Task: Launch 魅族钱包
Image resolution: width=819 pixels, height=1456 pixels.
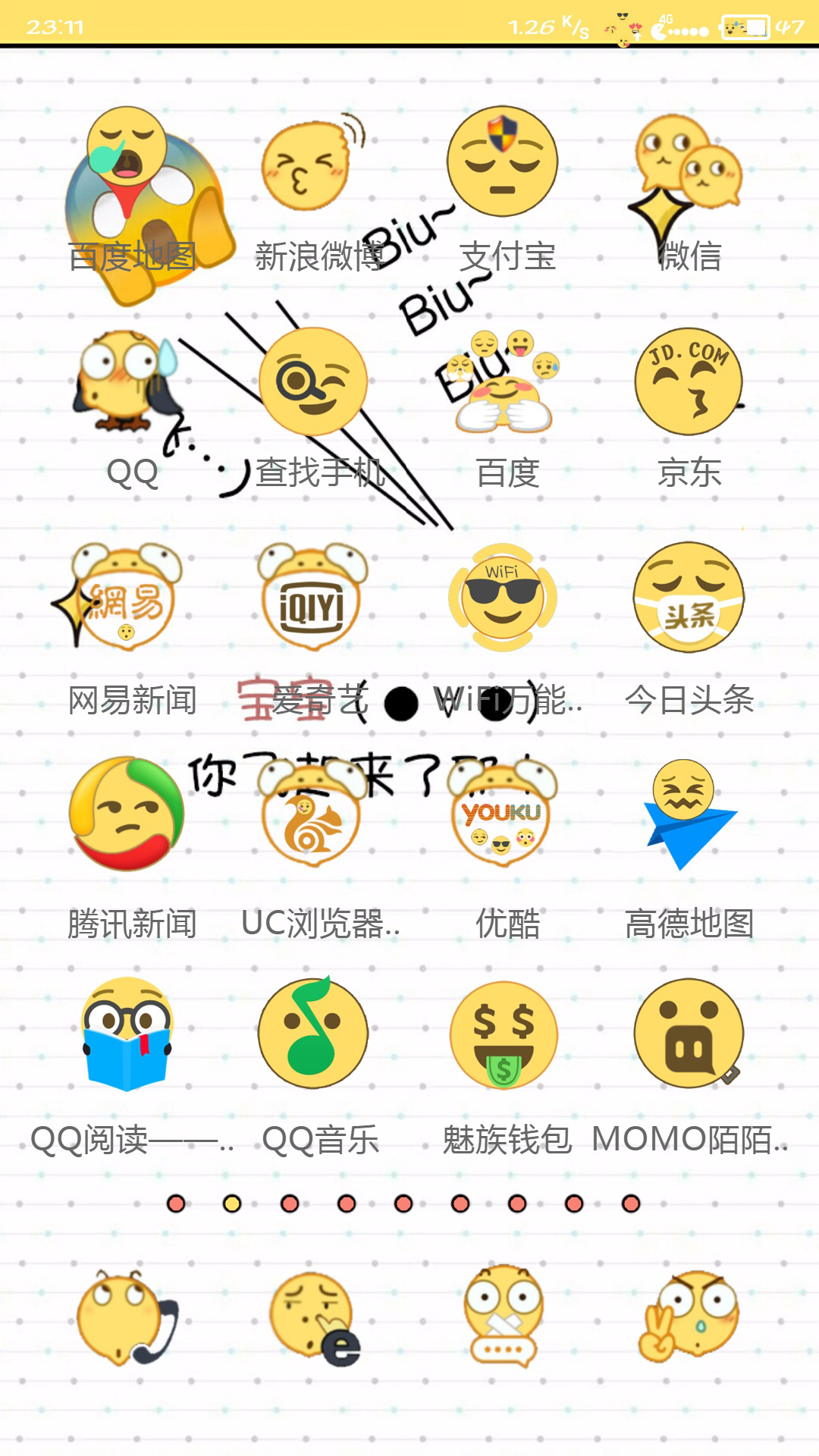Action: (x=504, y=1035)
